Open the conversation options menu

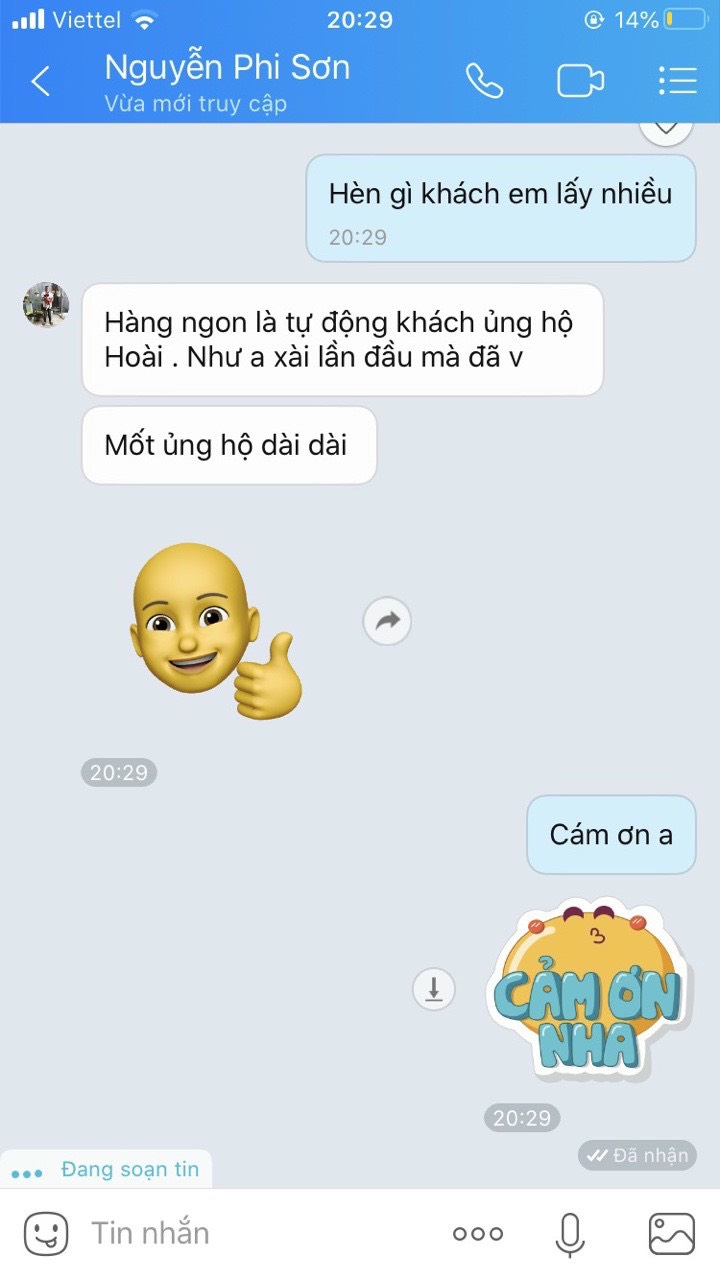tap(677, 81)
